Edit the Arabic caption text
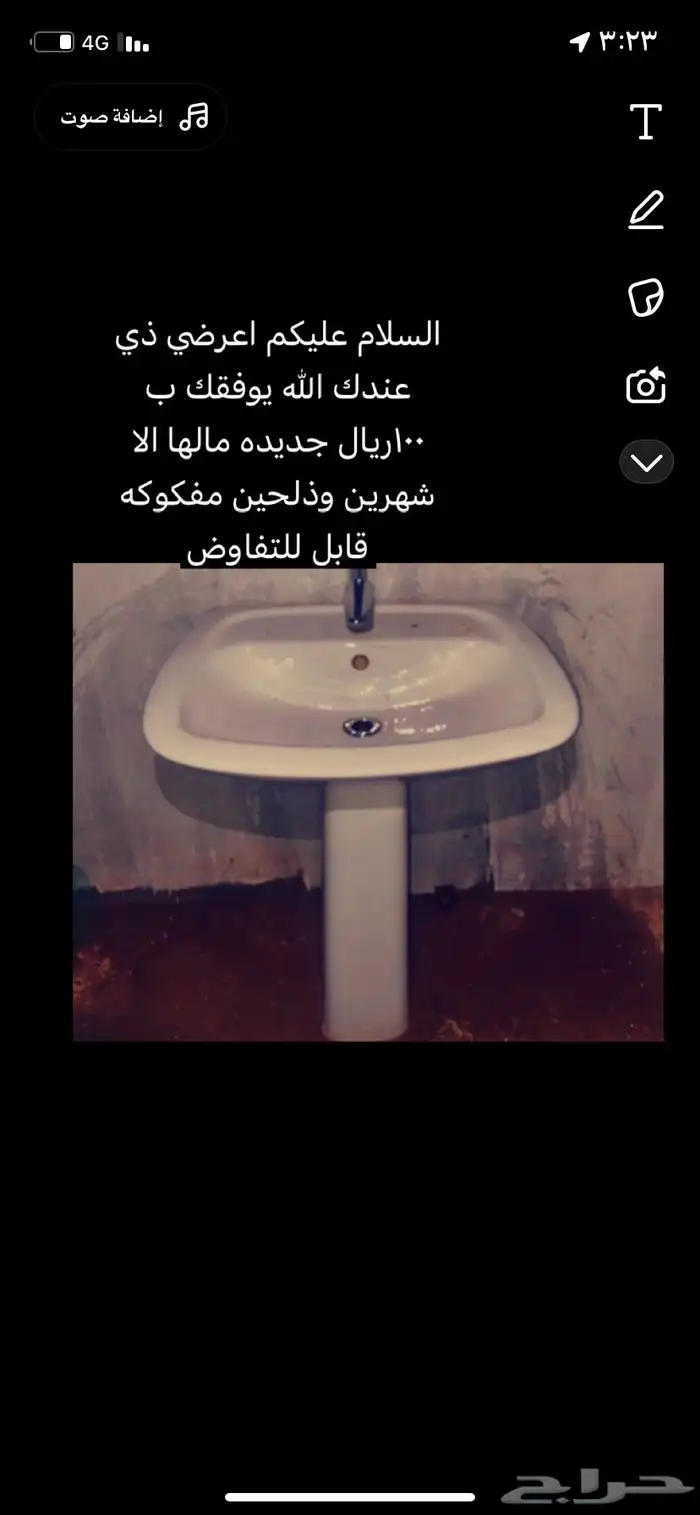 coord(275,441)
